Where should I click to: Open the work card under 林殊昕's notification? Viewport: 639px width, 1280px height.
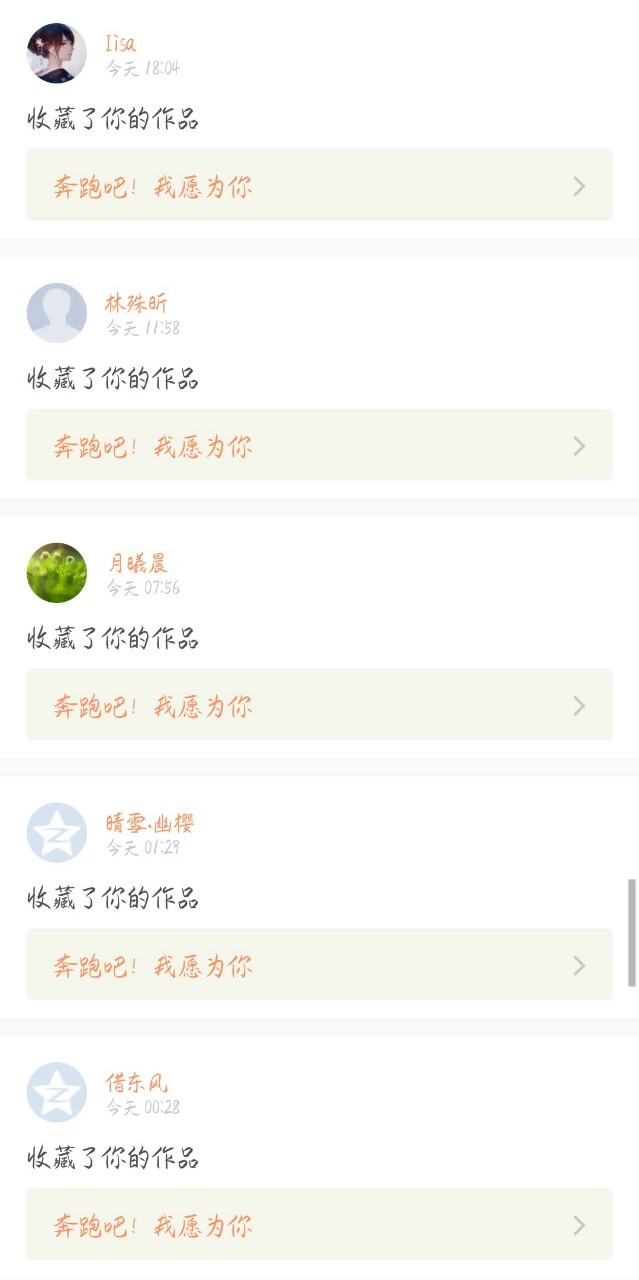(x=319, y=446)
